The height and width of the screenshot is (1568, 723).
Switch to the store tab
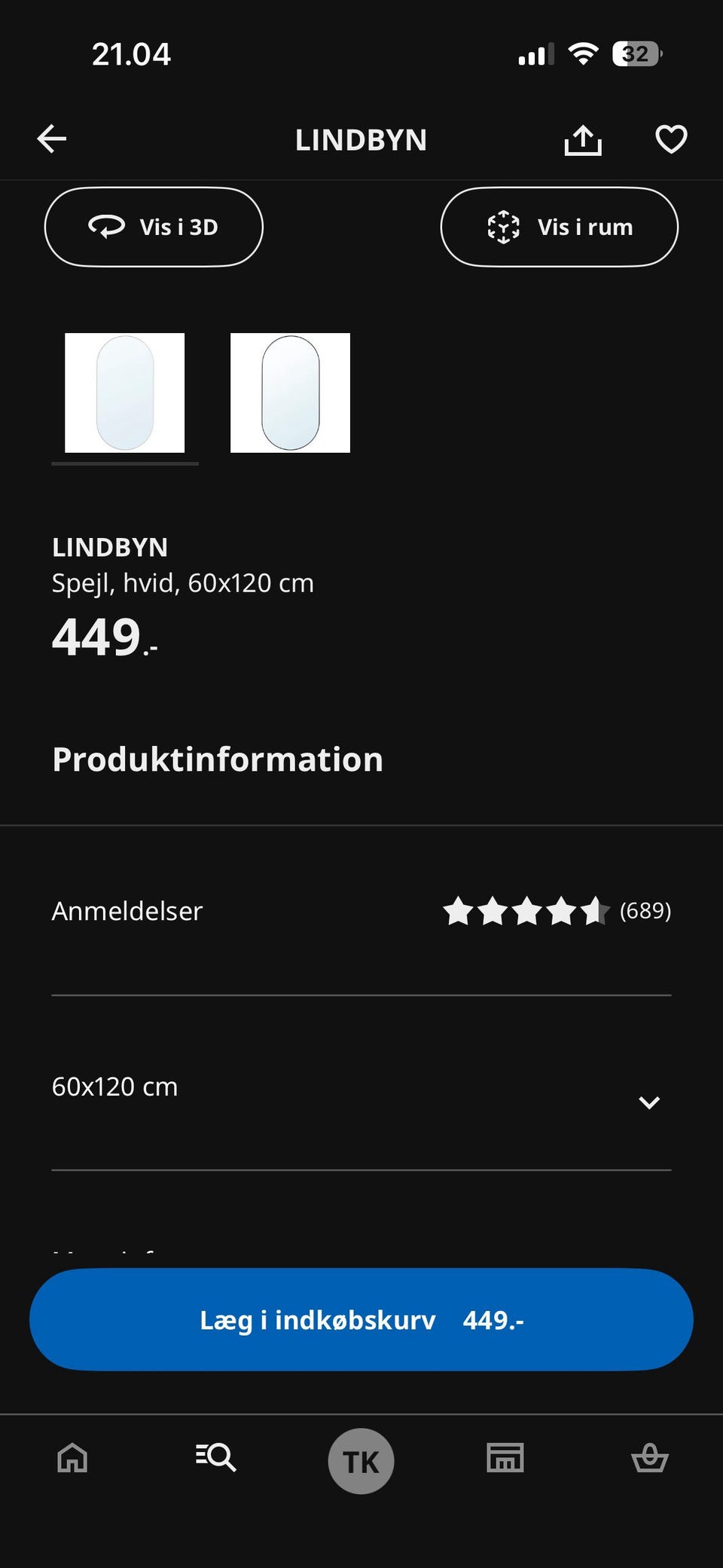coord(505,1458)
